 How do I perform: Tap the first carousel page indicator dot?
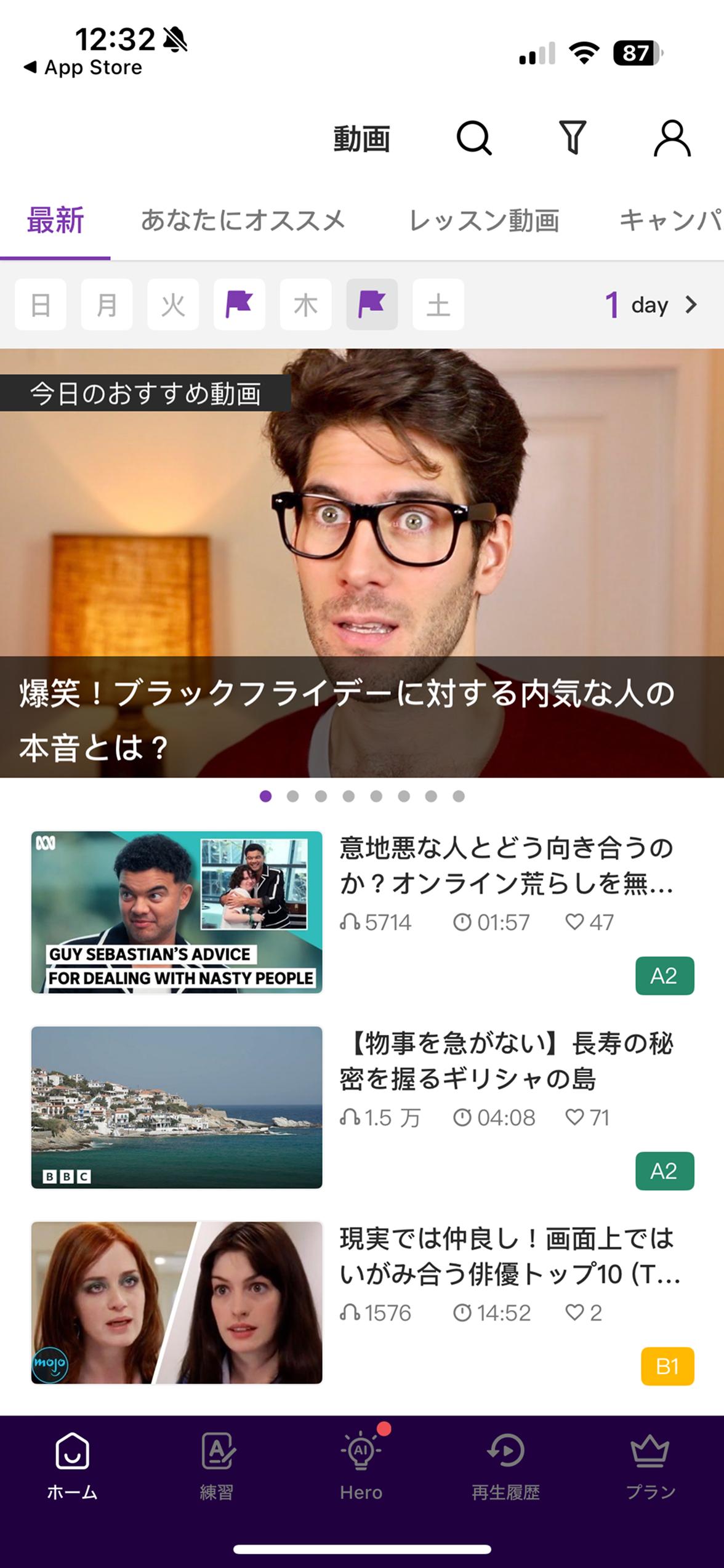pos(266,796)
